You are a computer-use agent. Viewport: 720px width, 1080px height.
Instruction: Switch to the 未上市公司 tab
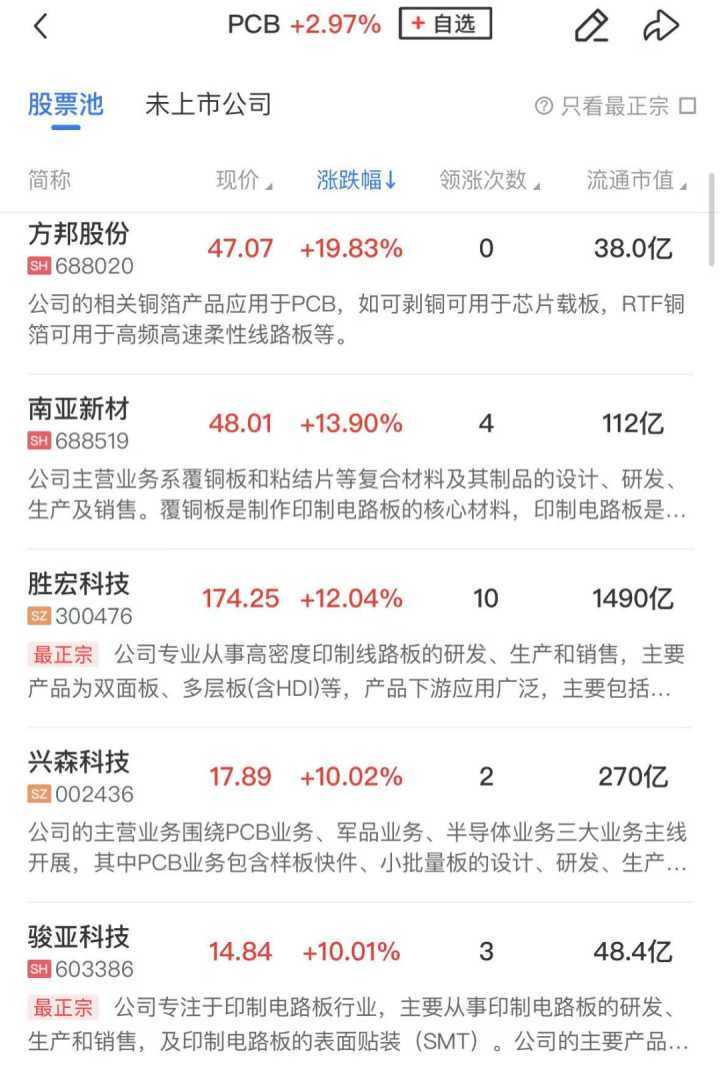coord(208,105)
